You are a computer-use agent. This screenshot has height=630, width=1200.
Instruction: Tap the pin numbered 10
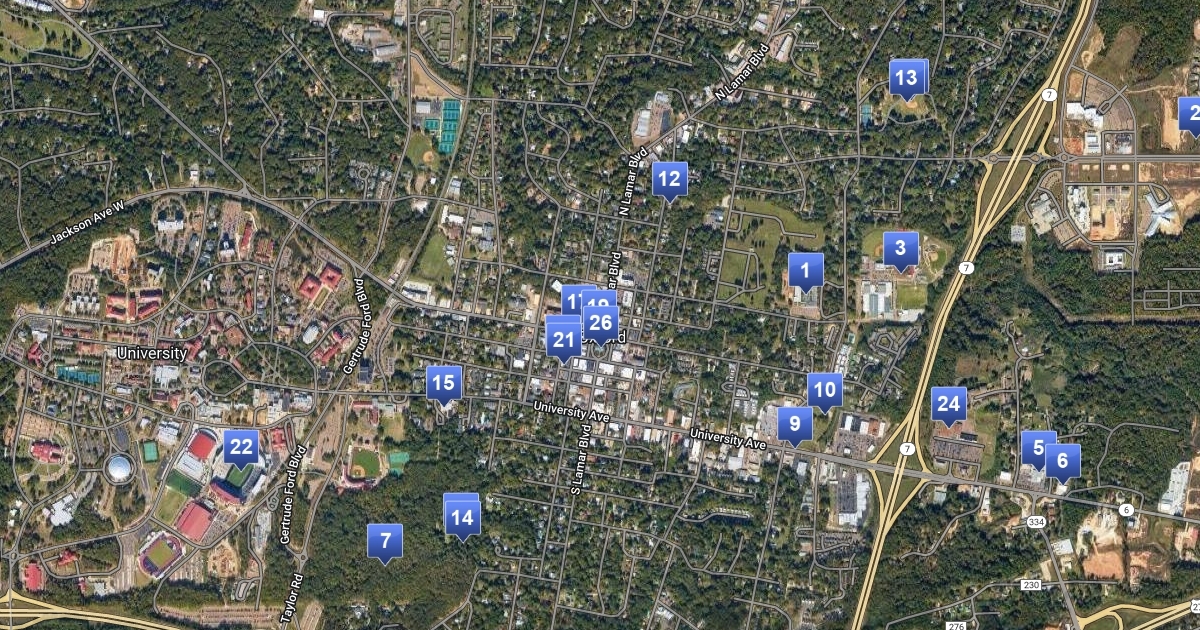click(x=825, y=391)
